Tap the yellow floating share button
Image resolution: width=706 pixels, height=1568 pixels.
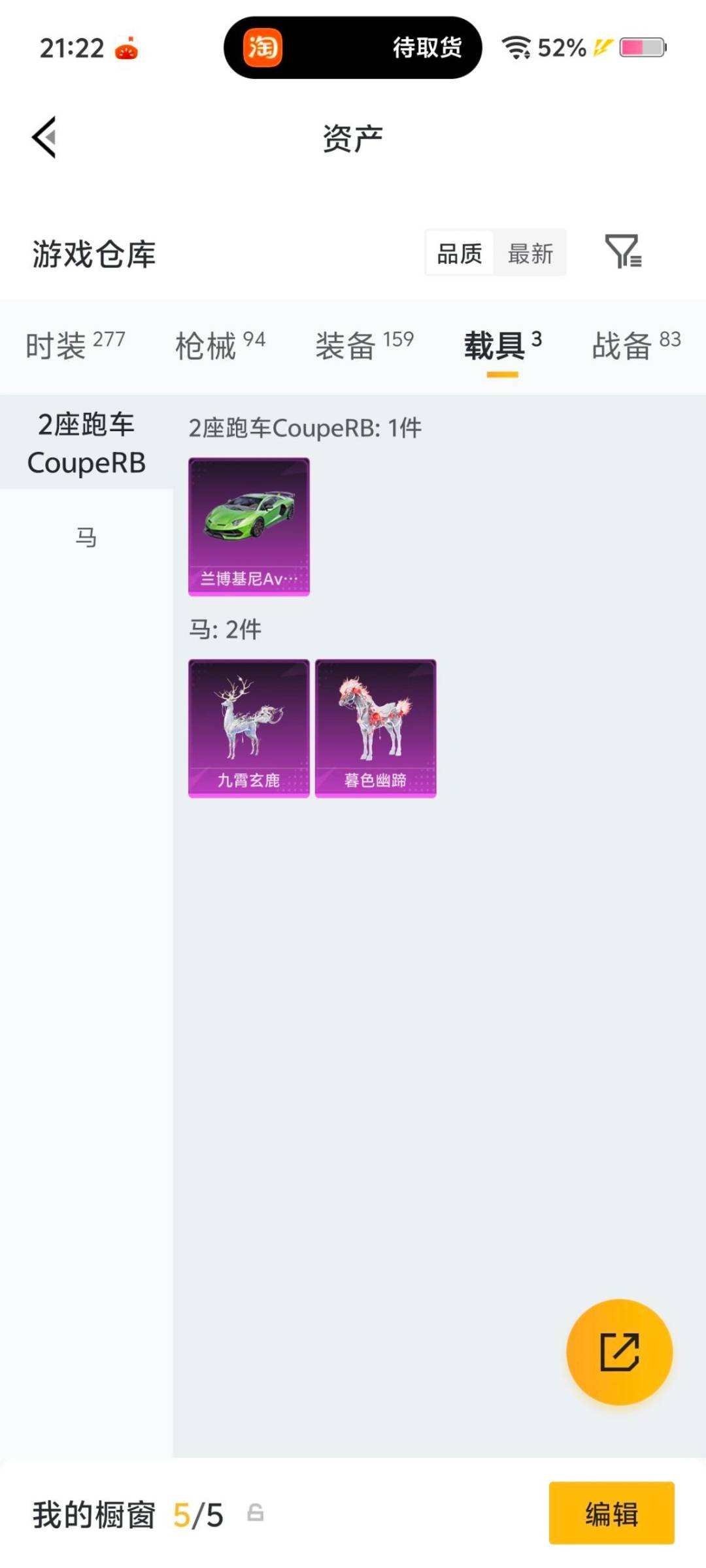point(619,1352)
